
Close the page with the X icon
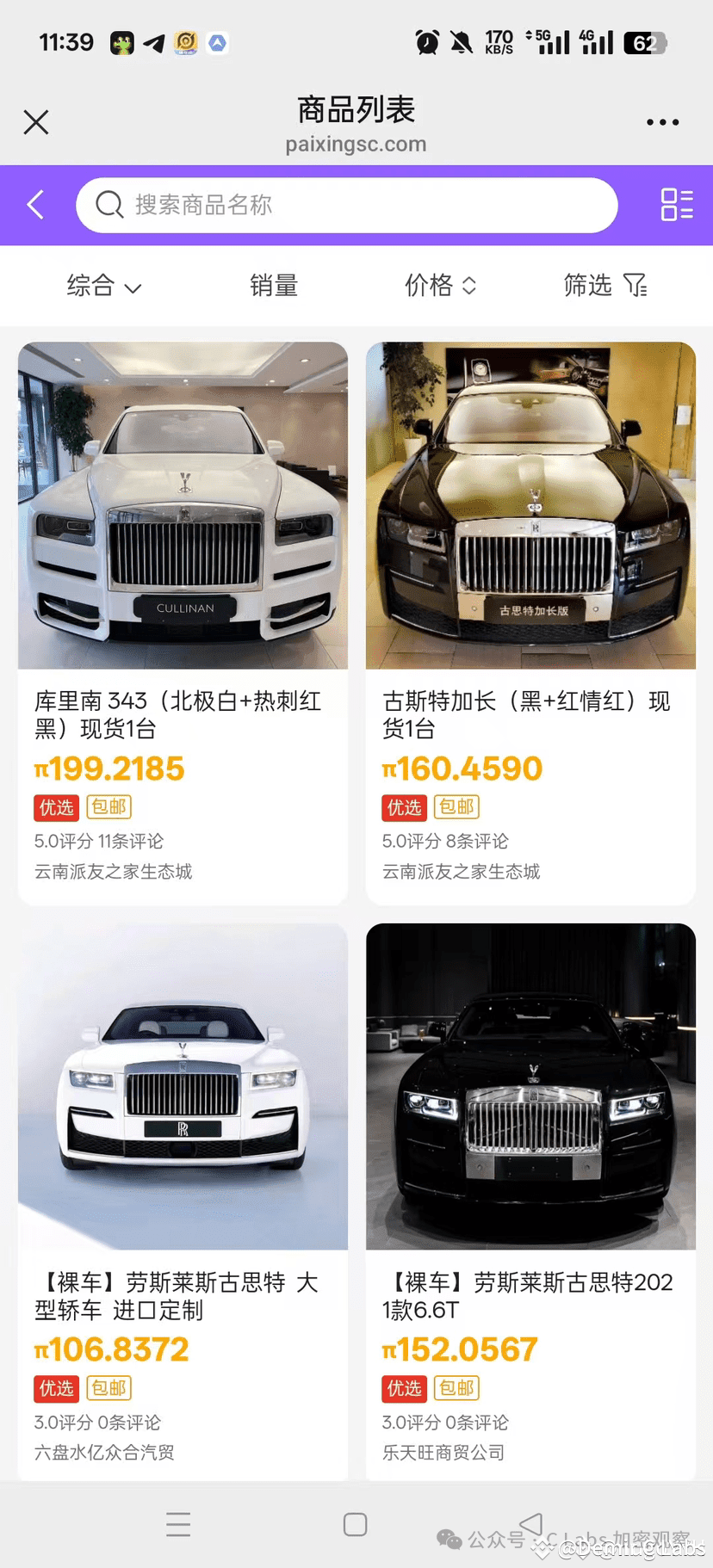[x=36, y=121]
